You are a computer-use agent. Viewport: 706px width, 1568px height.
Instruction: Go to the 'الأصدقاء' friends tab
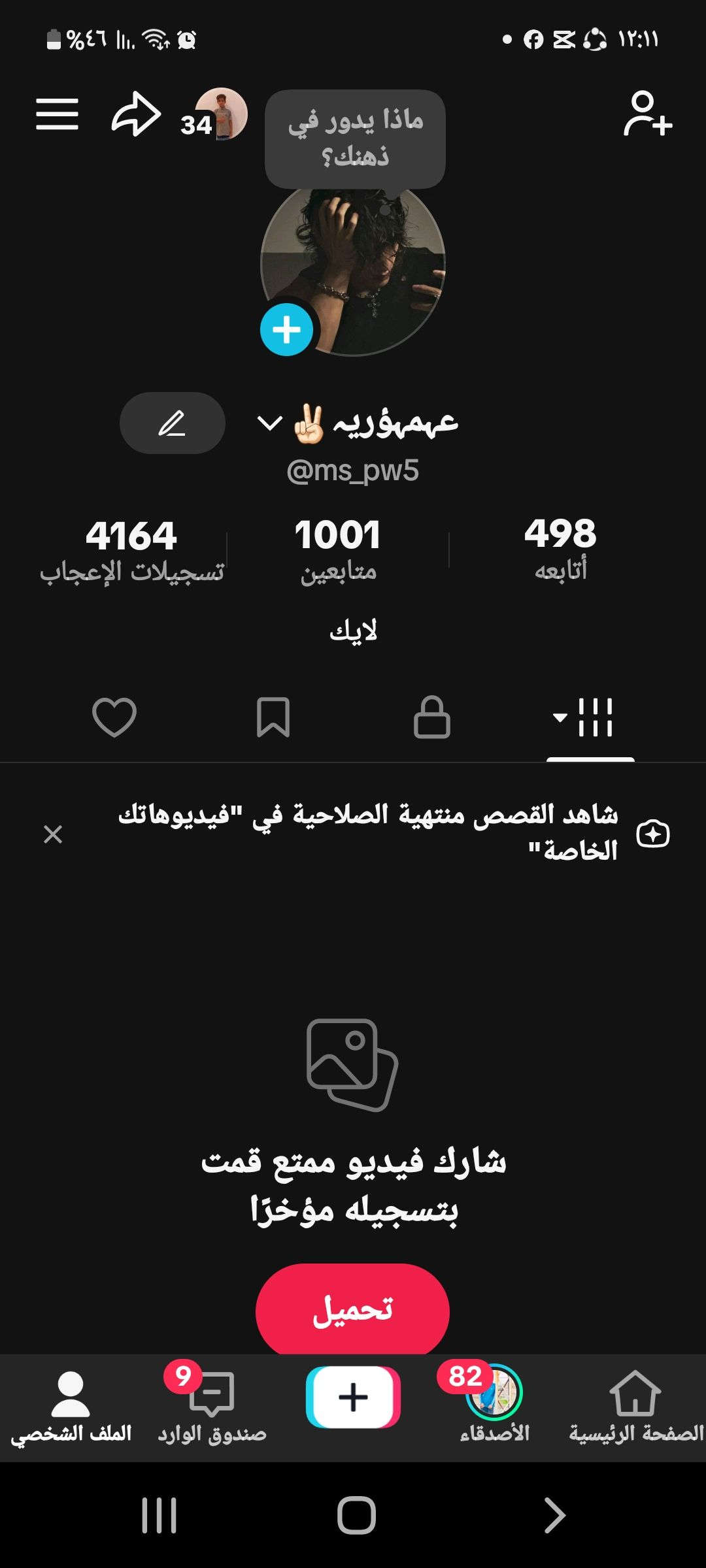pos(494,1406)
